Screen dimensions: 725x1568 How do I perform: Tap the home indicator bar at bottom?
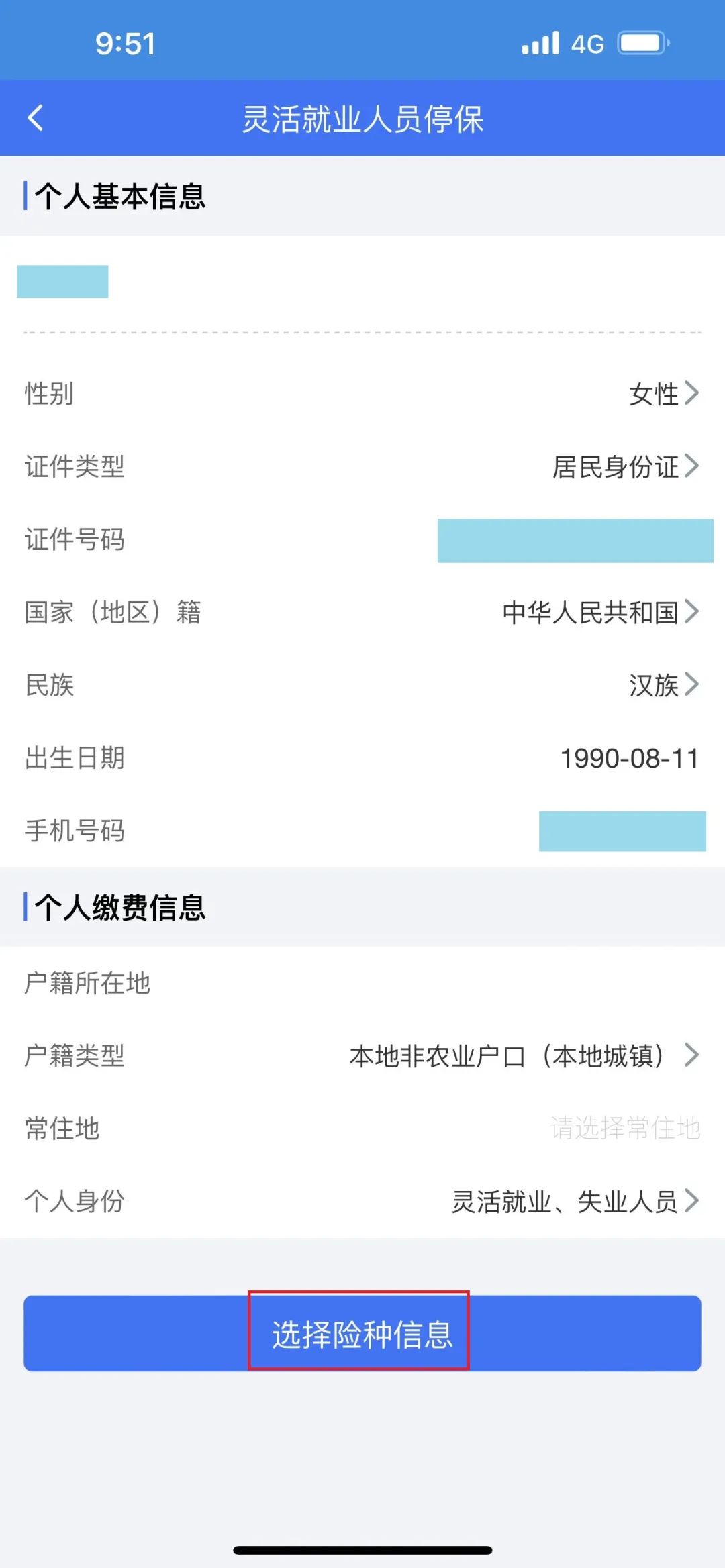(x=362, y=1549)
